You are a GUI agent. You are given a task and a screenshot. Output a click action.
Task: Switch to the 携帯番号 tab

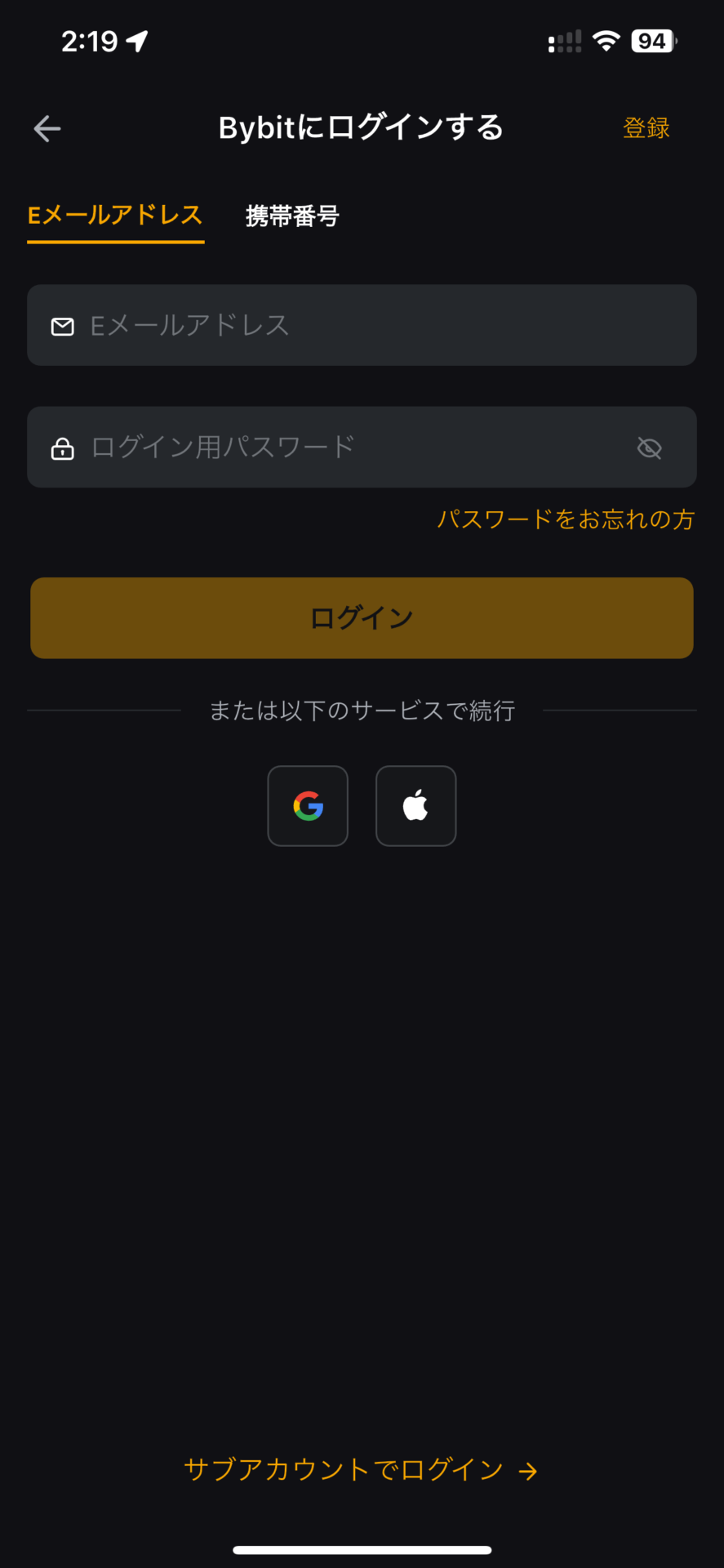tap(292, 216)
